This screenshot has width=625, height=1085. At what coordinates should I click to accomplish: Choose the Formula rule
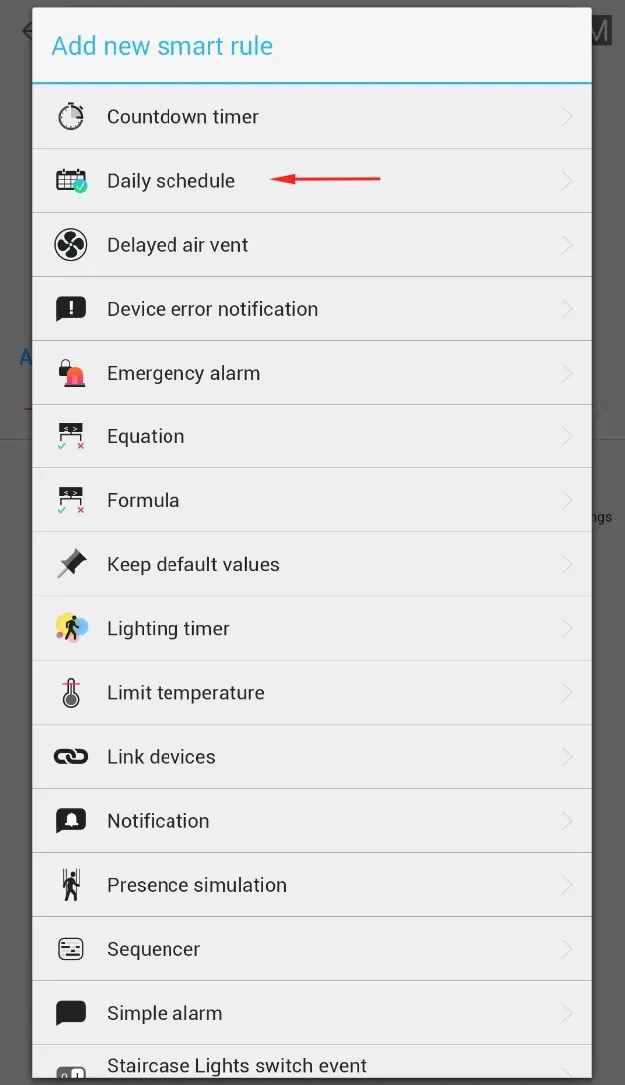[x=143, y=501]
